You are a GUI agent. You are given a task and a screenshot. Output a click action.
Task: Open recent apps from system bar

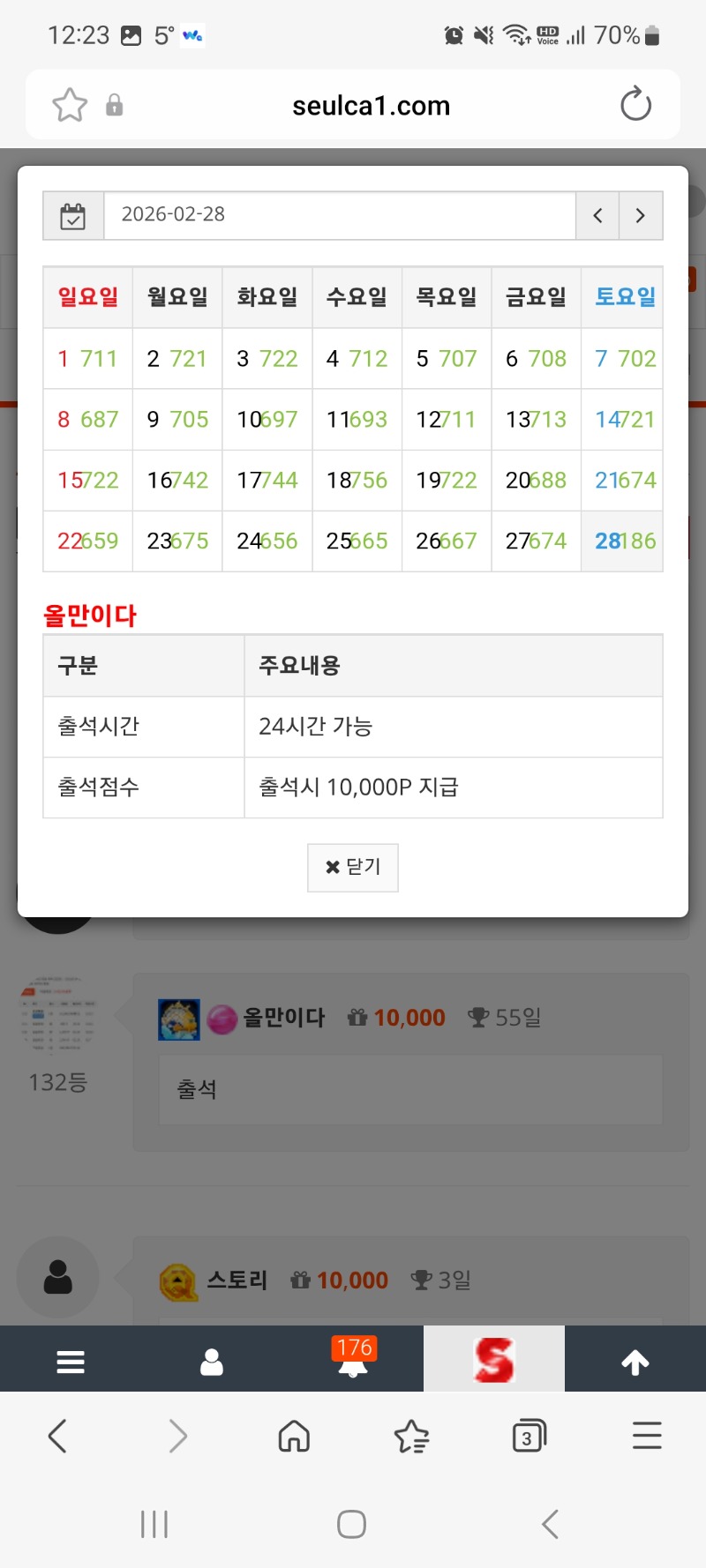(154, 1524)
